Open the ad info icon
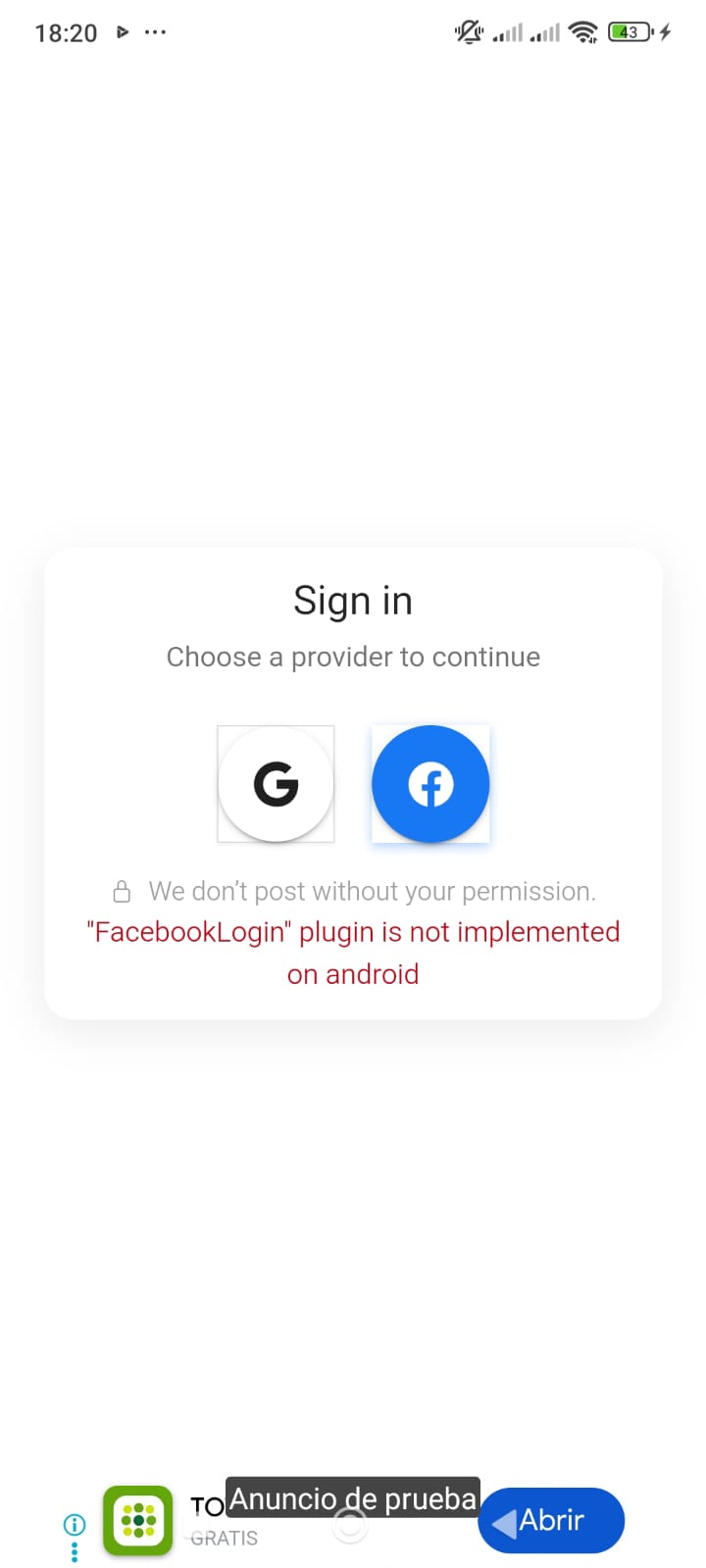 pyautogui.click(x=75, y=1525)
